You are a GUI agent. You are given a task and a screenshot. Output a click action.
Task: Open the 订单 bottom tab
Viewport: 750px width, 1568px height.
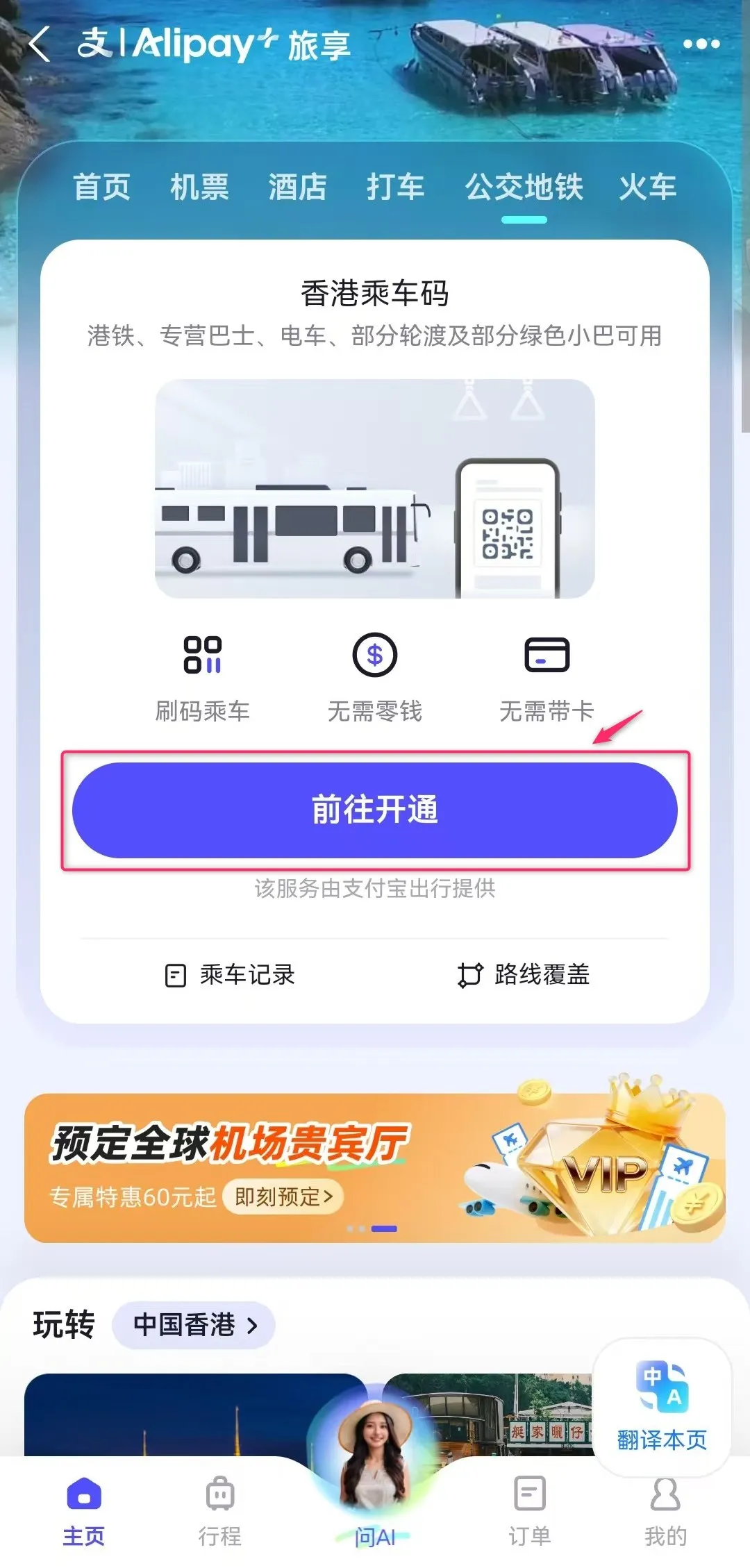529,1506
